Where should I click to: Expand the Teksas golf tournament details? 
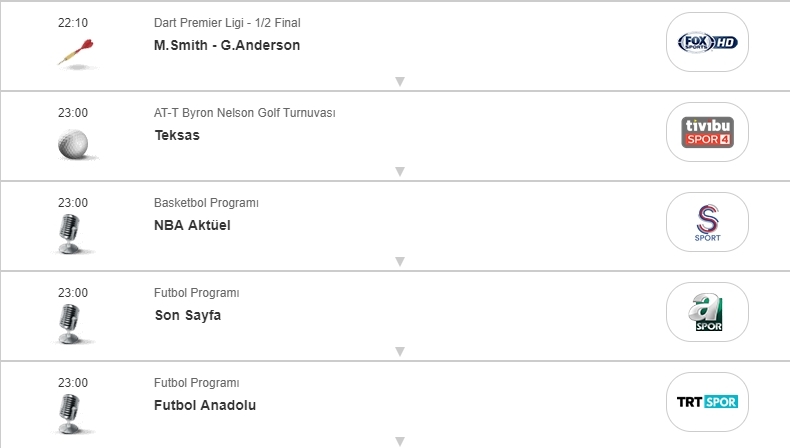(399, 172)
